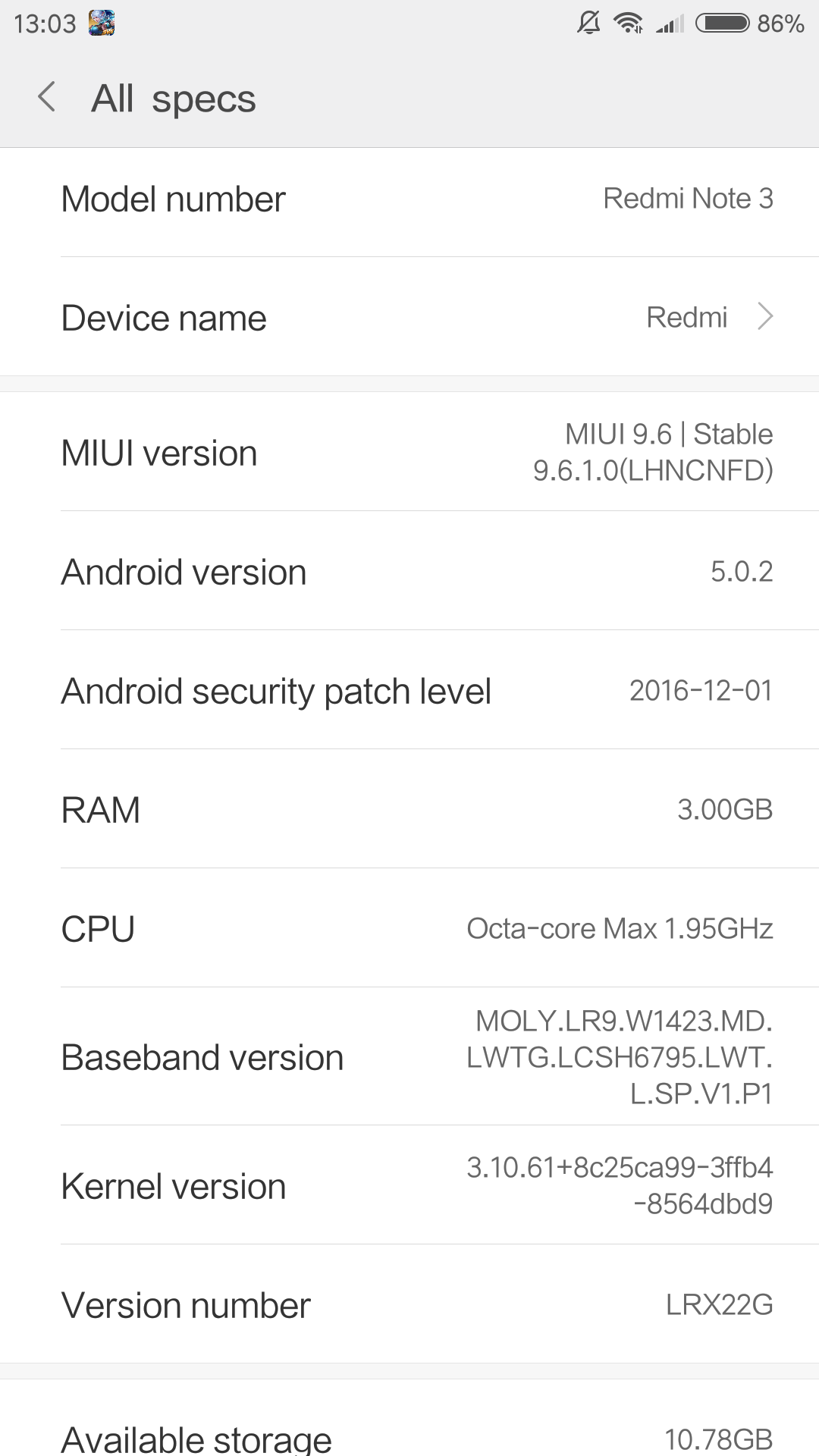The image size is (819, 1456).
Task: Tap the MIUI version row
Action: pyautogui.click(x=409, y=452)
